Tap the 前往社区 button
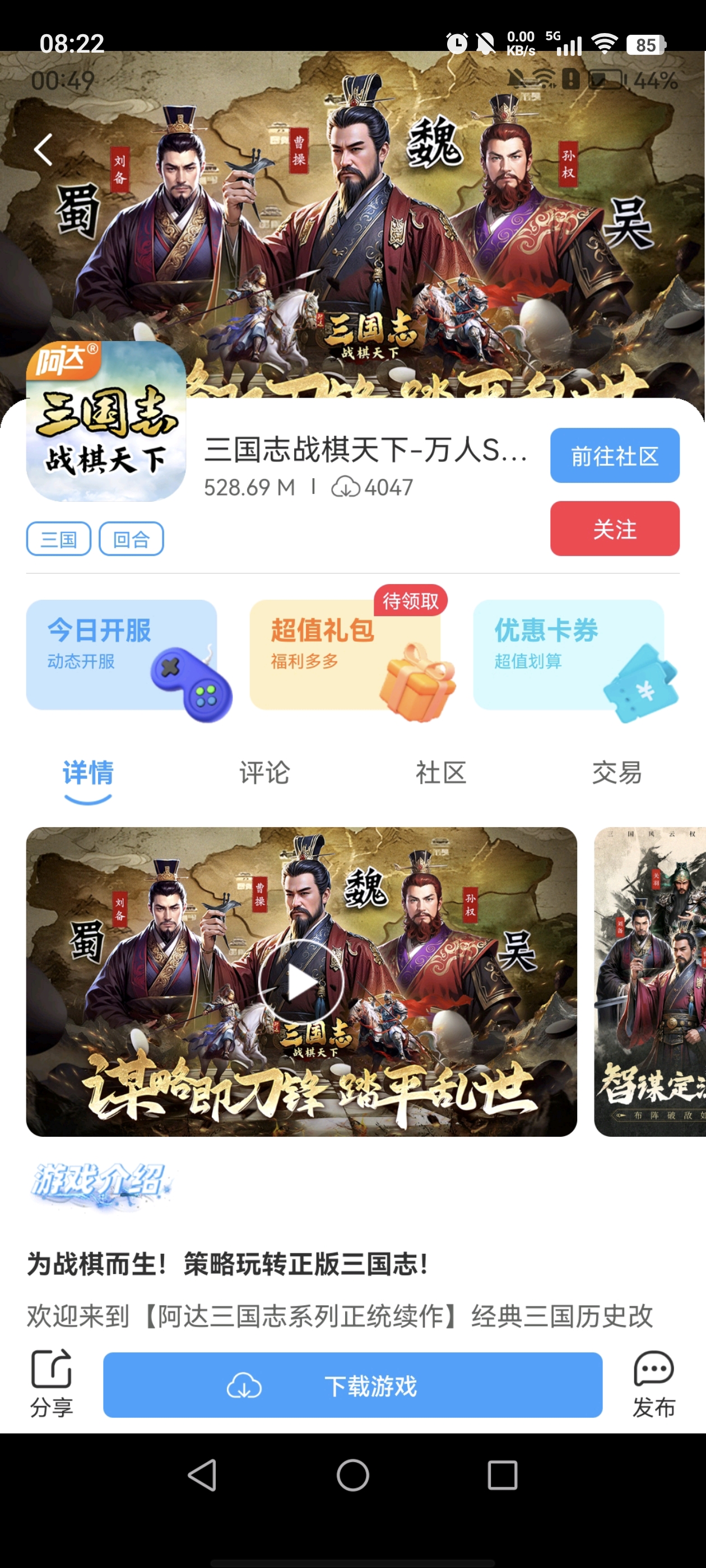706x1568 pixels. 614,455
